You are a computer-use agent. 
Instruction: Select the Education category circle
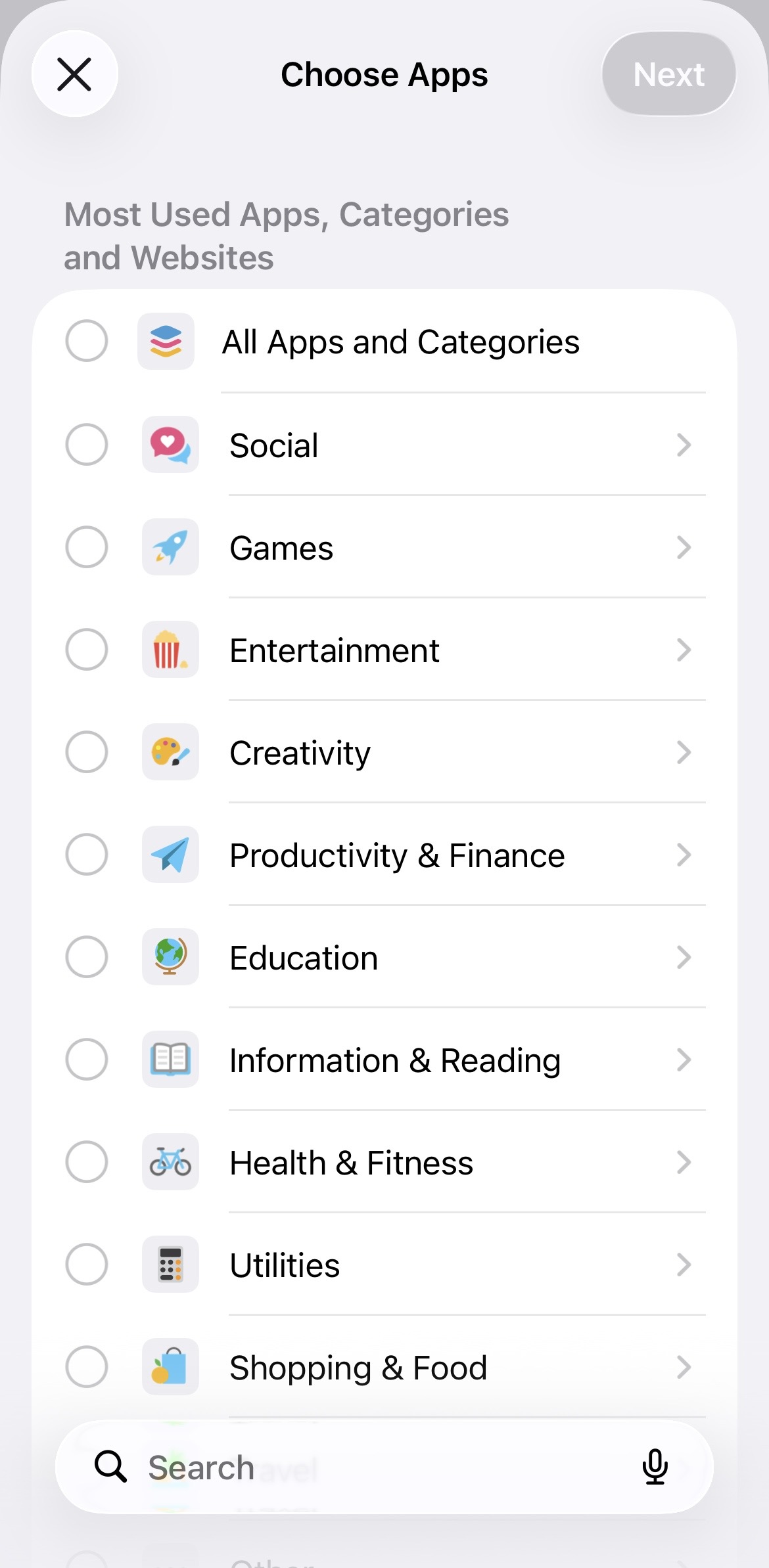(x=87, y=957)
